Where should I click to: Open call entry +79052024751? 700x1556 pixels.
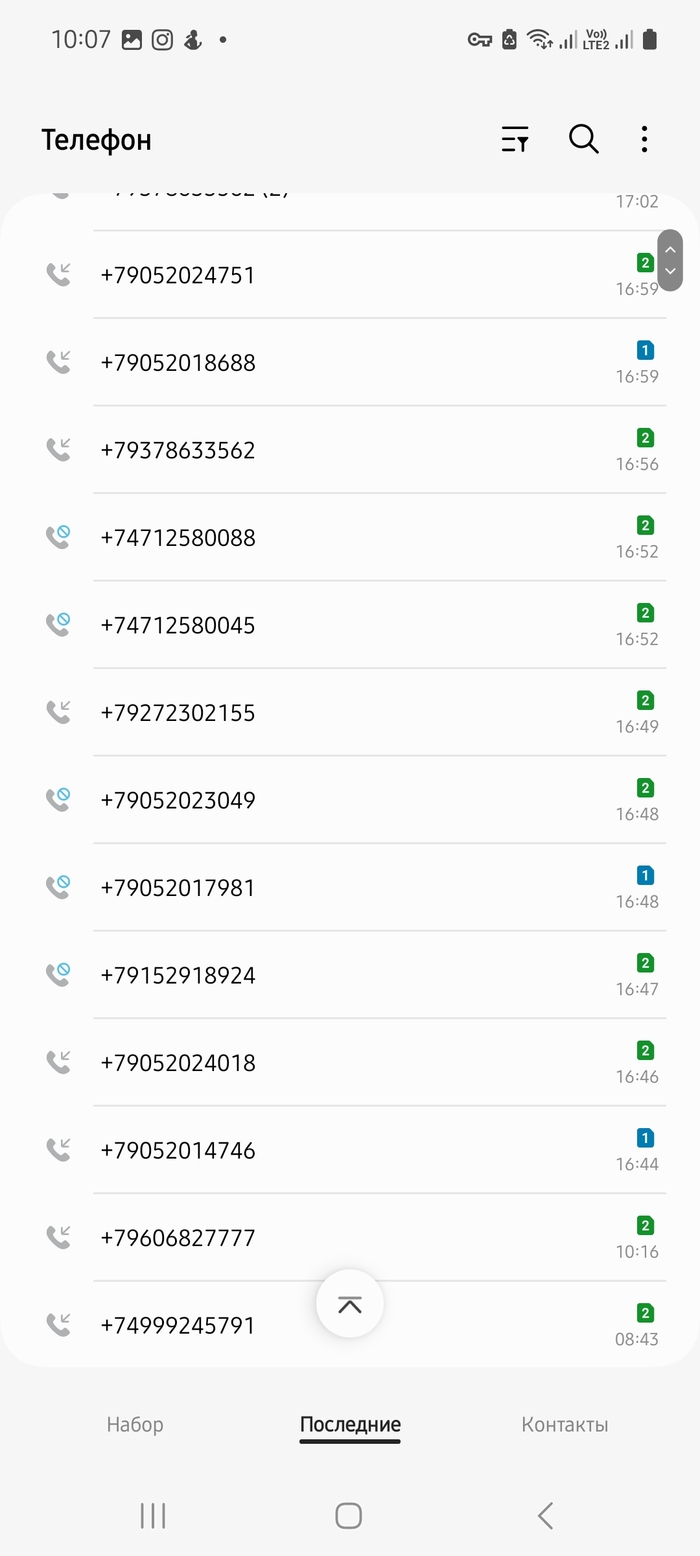[x=178, y=275]
